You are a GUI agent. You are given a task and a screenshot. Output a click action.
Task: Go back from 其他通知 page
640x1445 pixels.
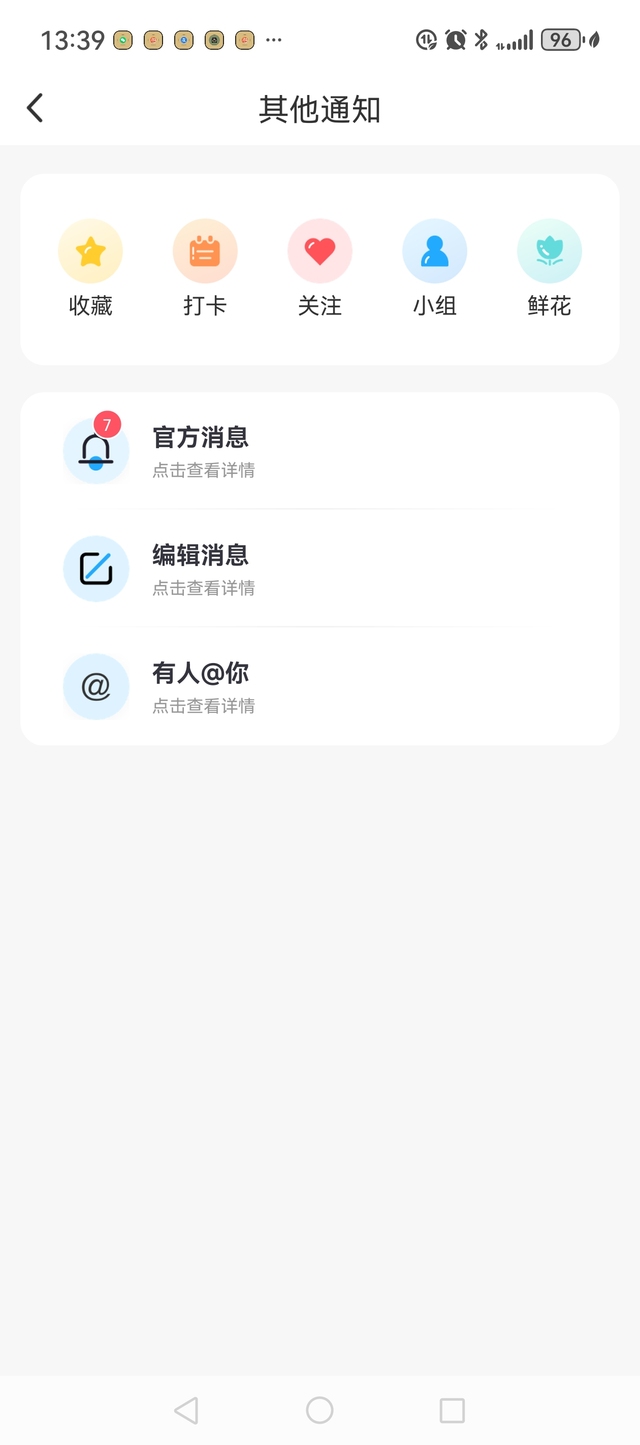35,108
